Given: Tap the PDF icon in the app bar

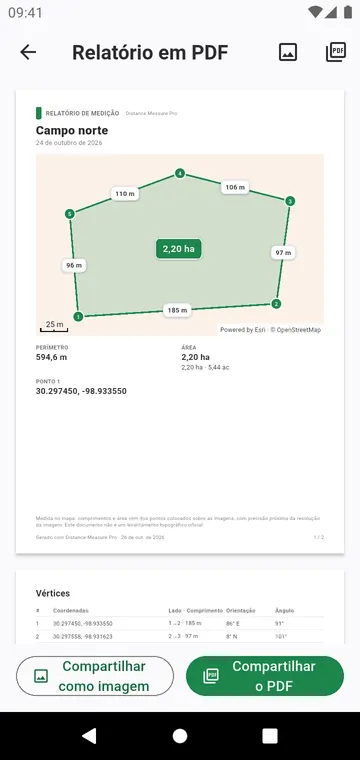Looking at the screenshot, I should (x=336, y=52).
